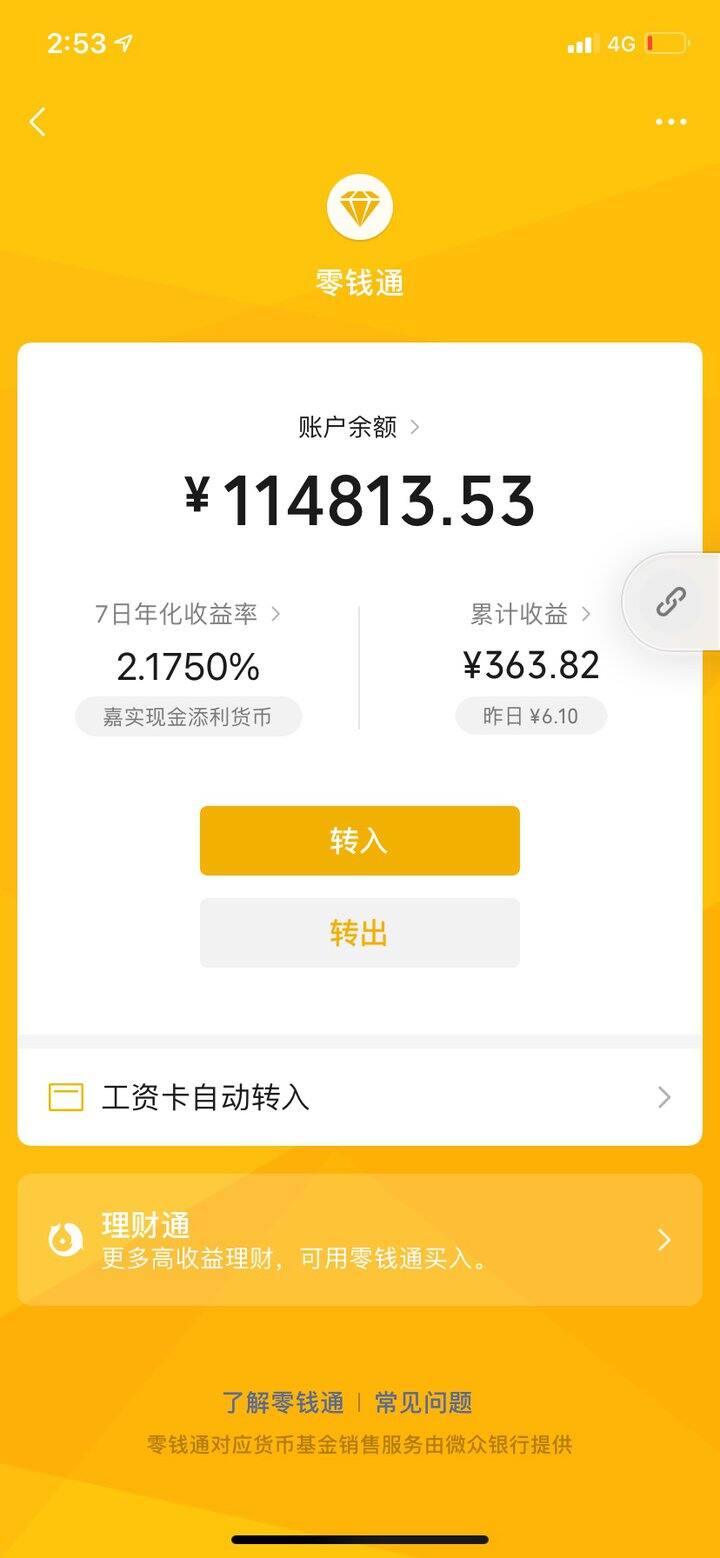Open 账户余额 account balance details
The width and height of the screenshot is (720, 1558).
pyautogui.click(x=359, y=427)
